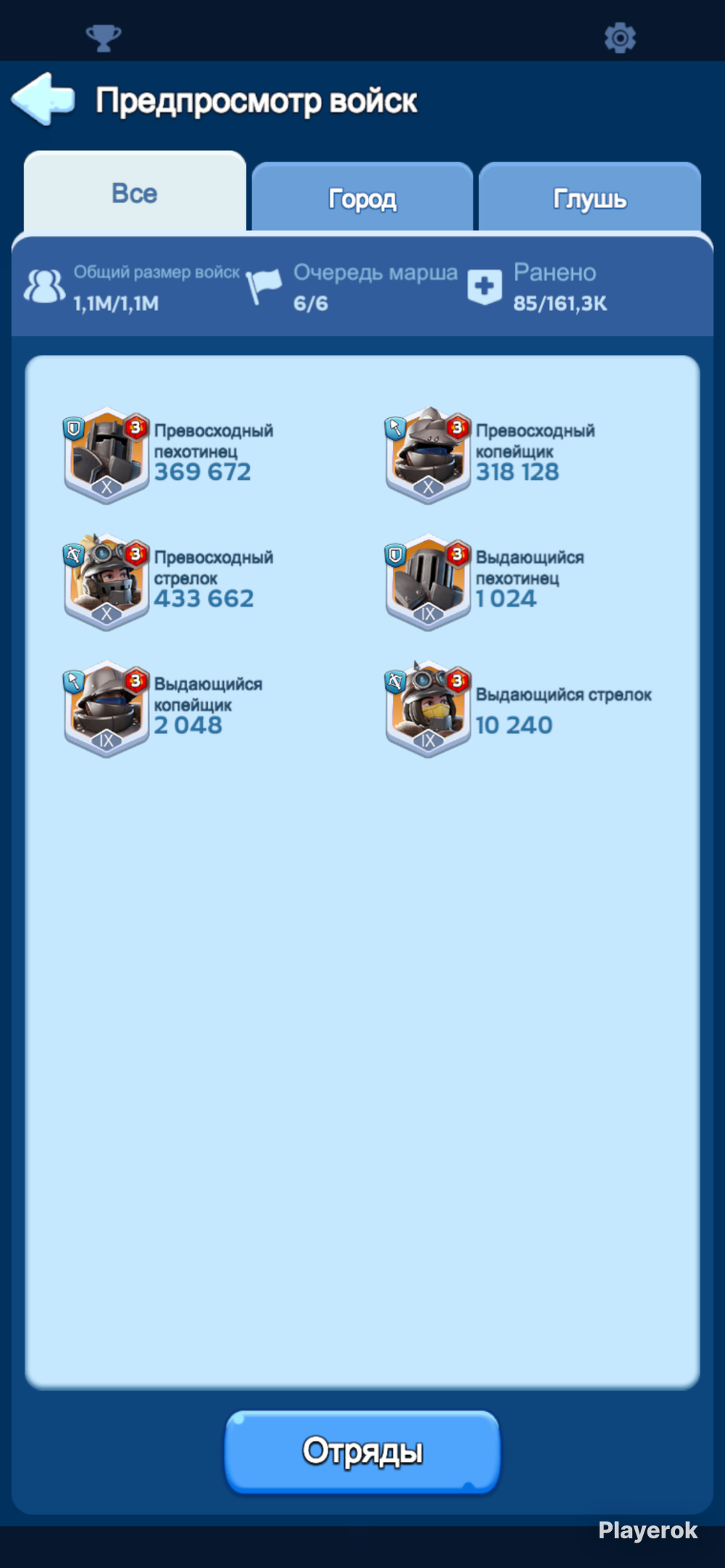The height and width of the screenshot is (1568, 725).
Task: Select the Все tab
Action: 135,193
